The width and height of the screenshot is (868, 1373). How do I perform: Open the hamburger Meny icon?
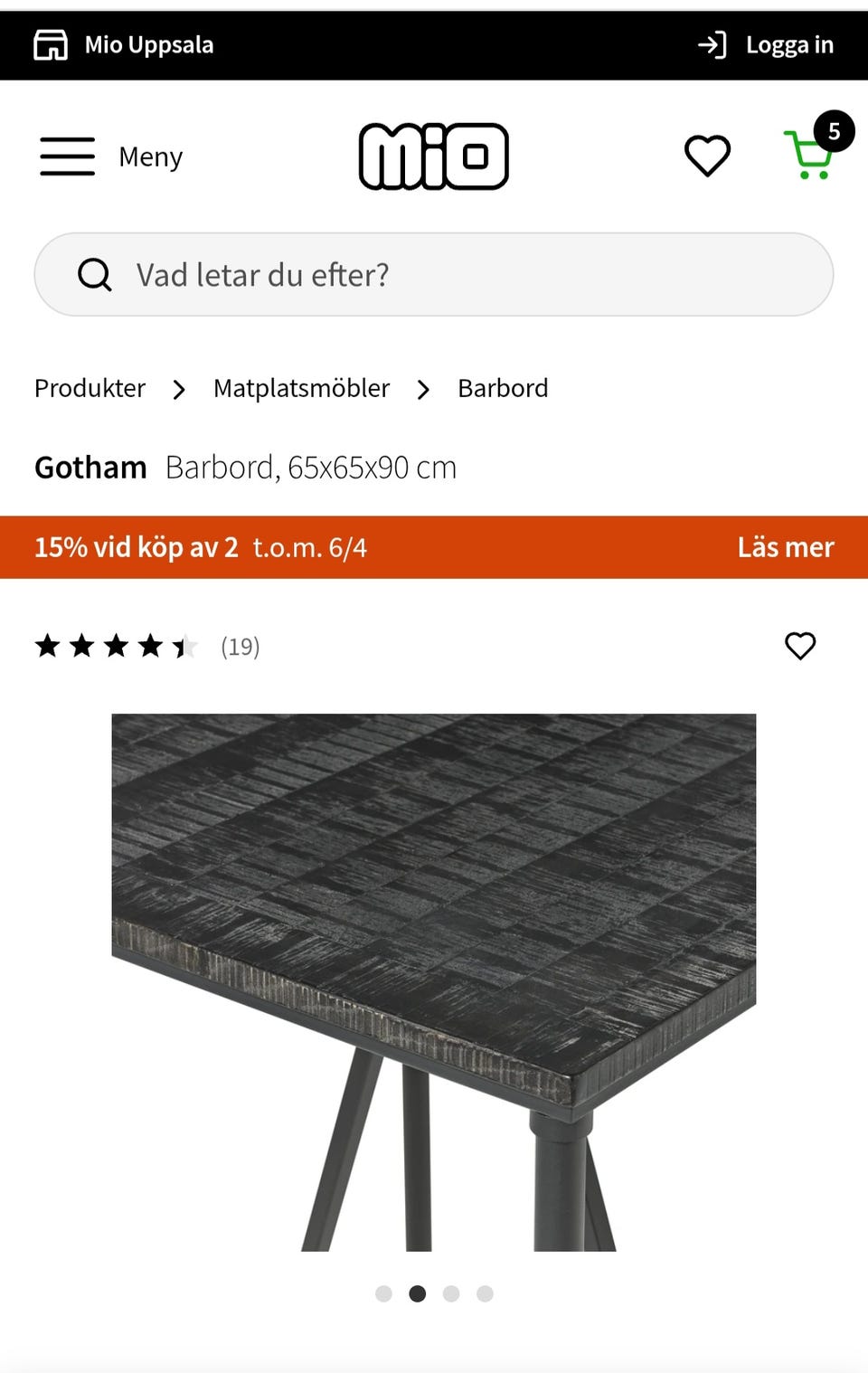coord(66,156)
